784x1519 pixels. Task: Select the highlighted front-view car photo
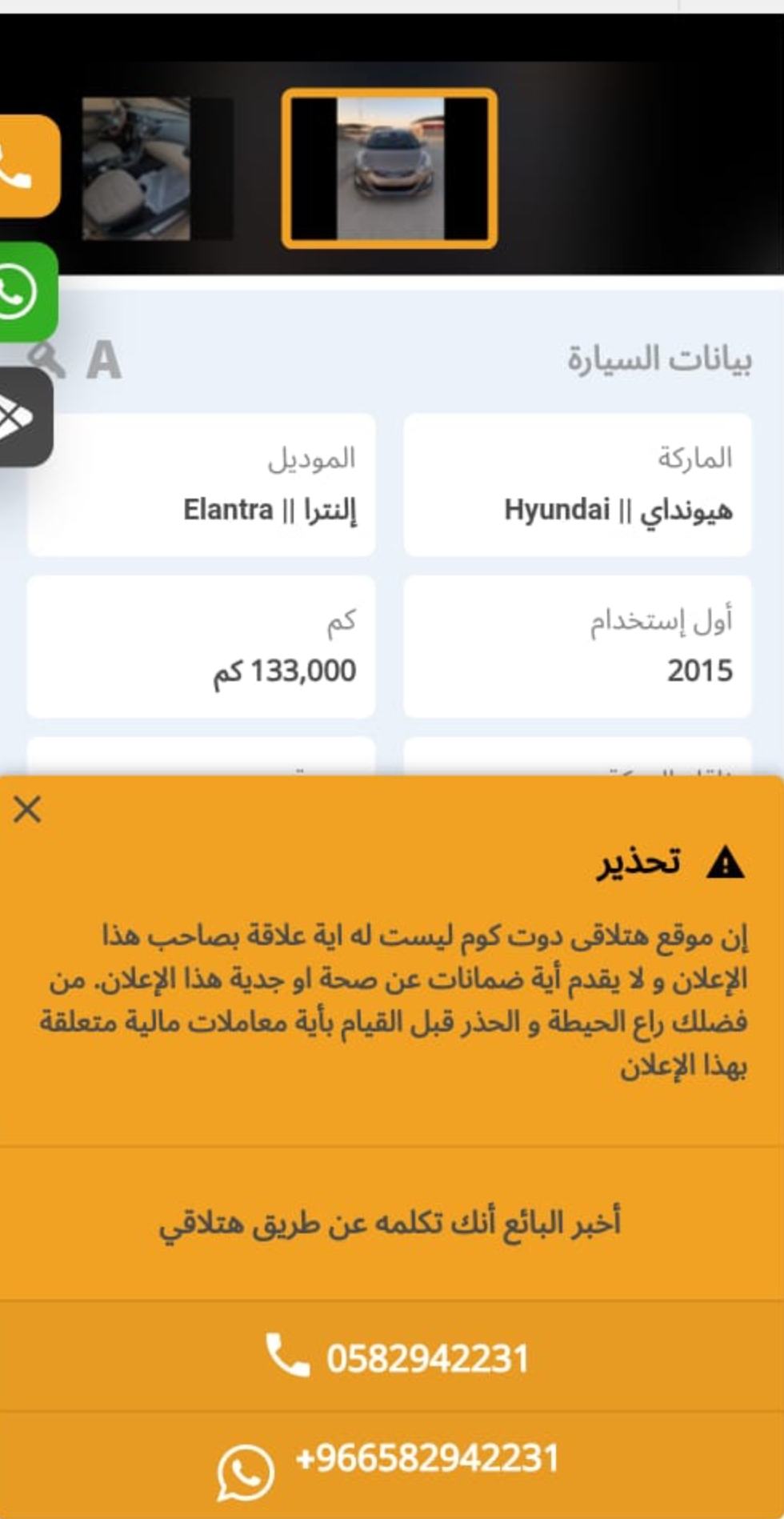(390, 169)
